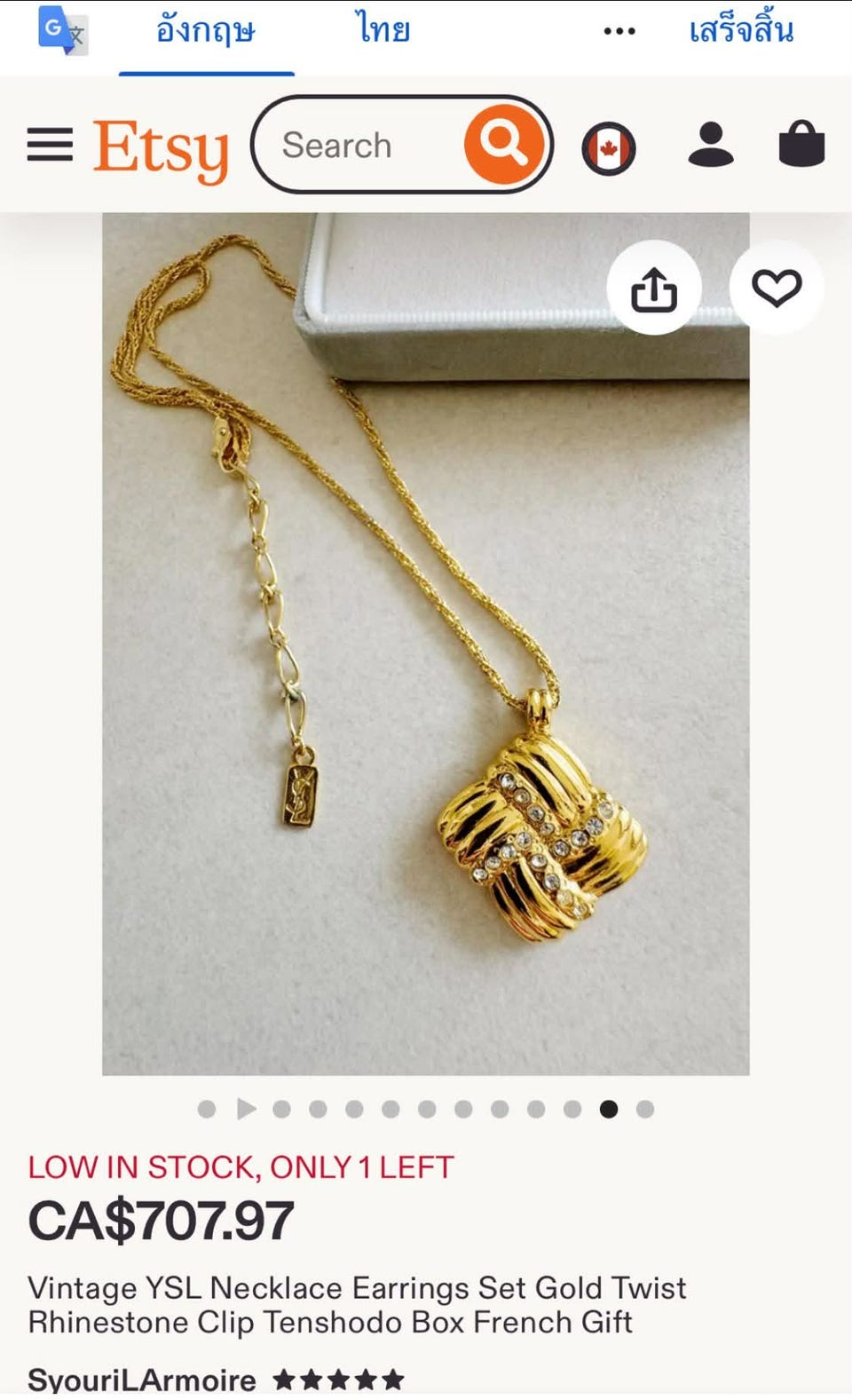Open the Canada region flag selector
Screen dimensions: 852x1400
coord(609,148)
